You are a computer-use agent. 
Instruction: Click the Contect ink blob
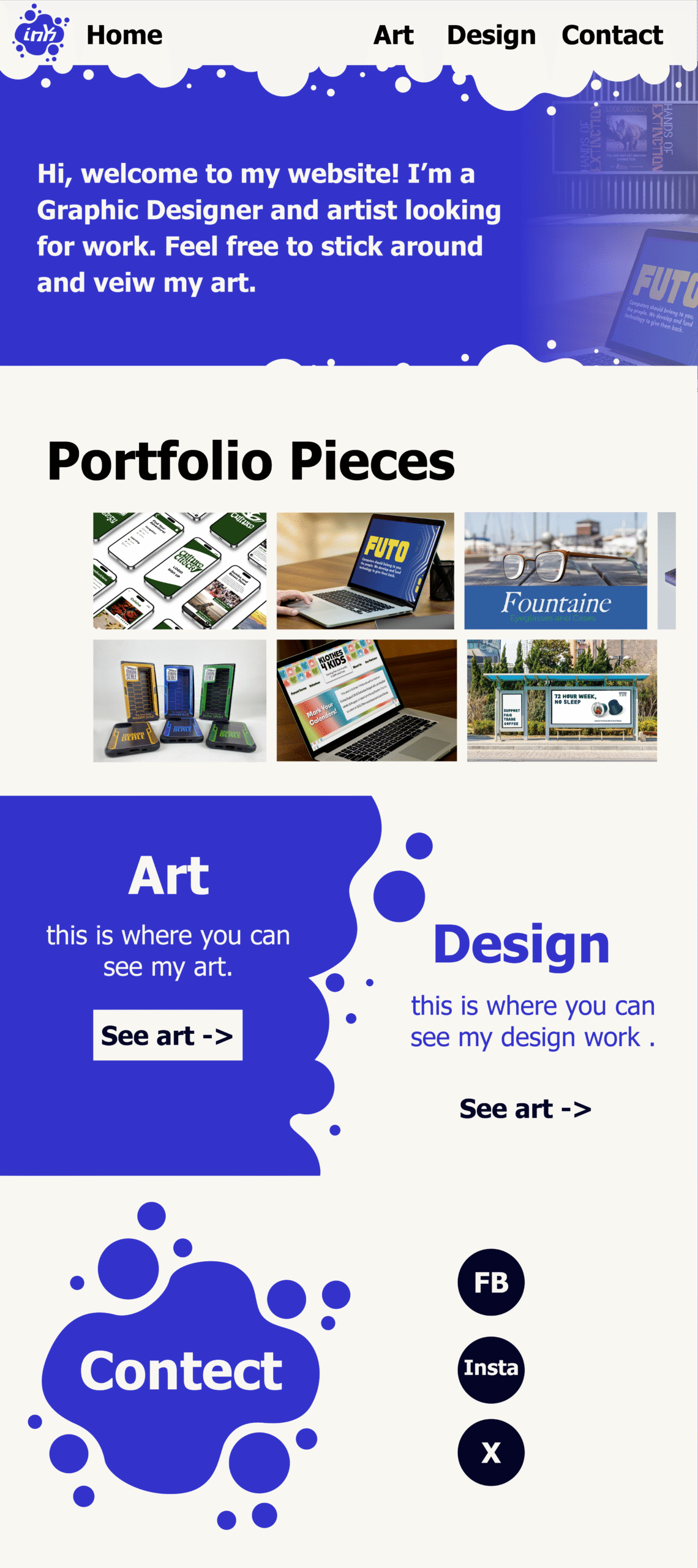tap(181, 1372)
